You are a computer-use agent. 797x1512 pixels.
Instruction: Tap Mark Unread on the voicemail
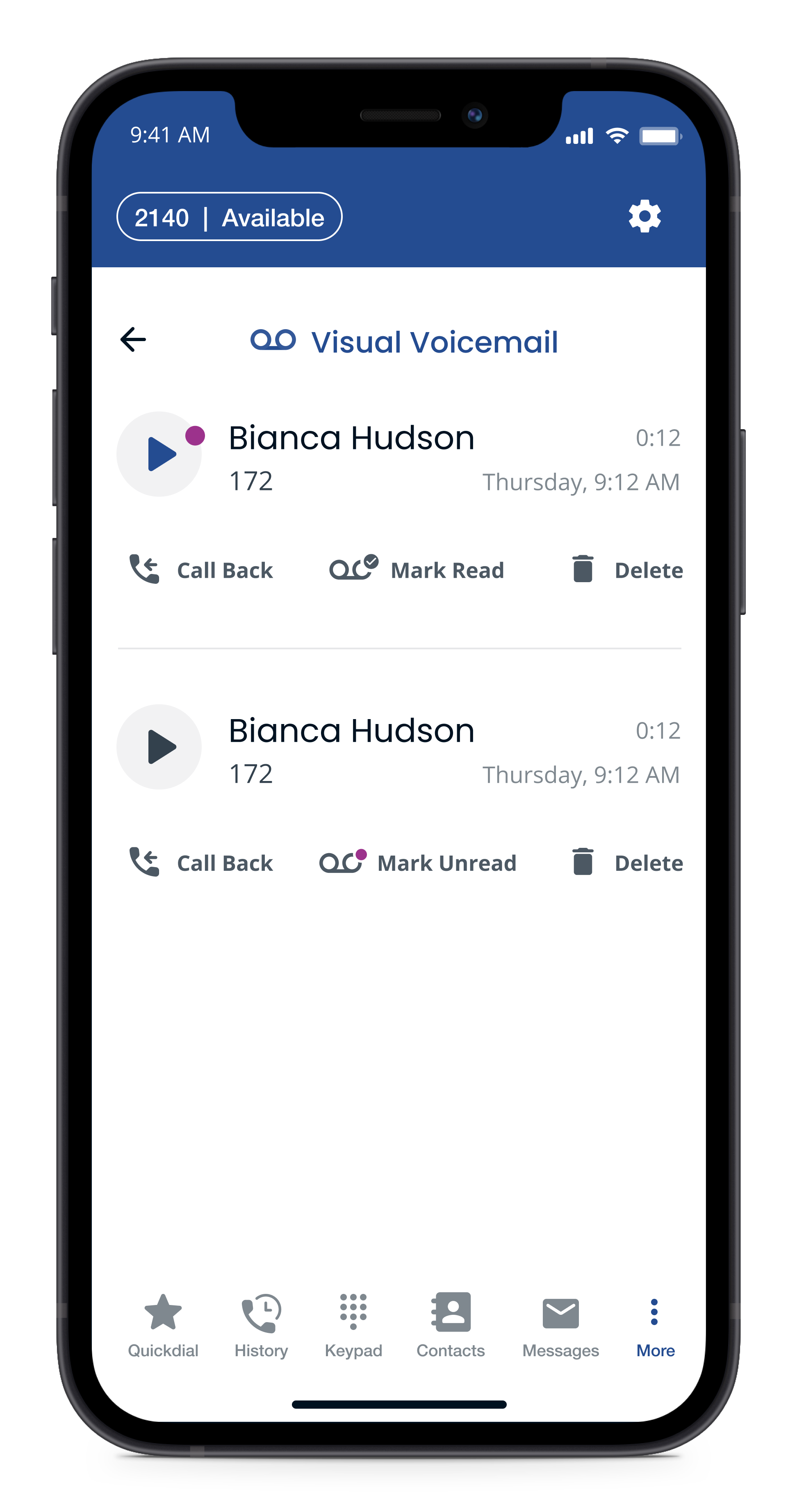[417, 863]
